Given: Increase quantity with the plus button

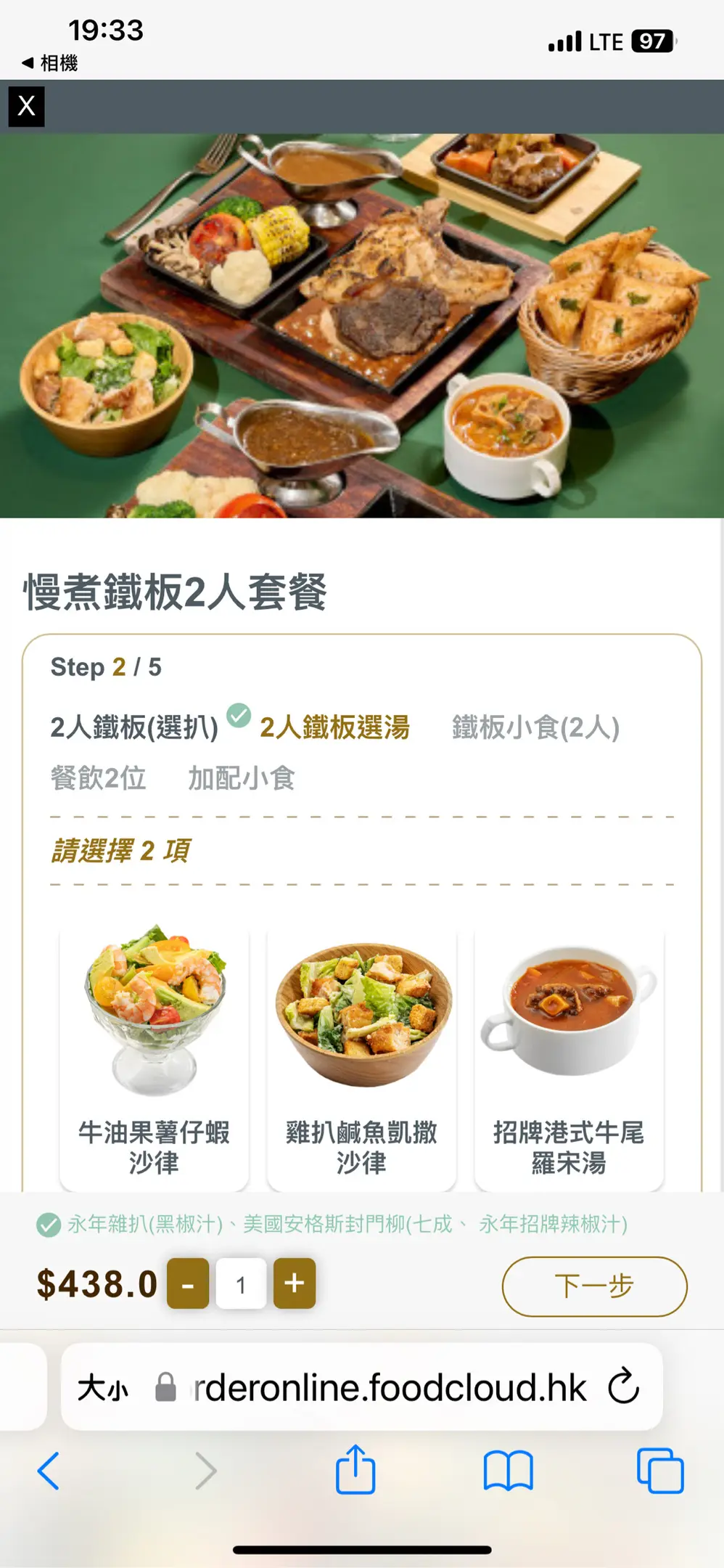Looking at the screenshot, I should click(295, 1284).
